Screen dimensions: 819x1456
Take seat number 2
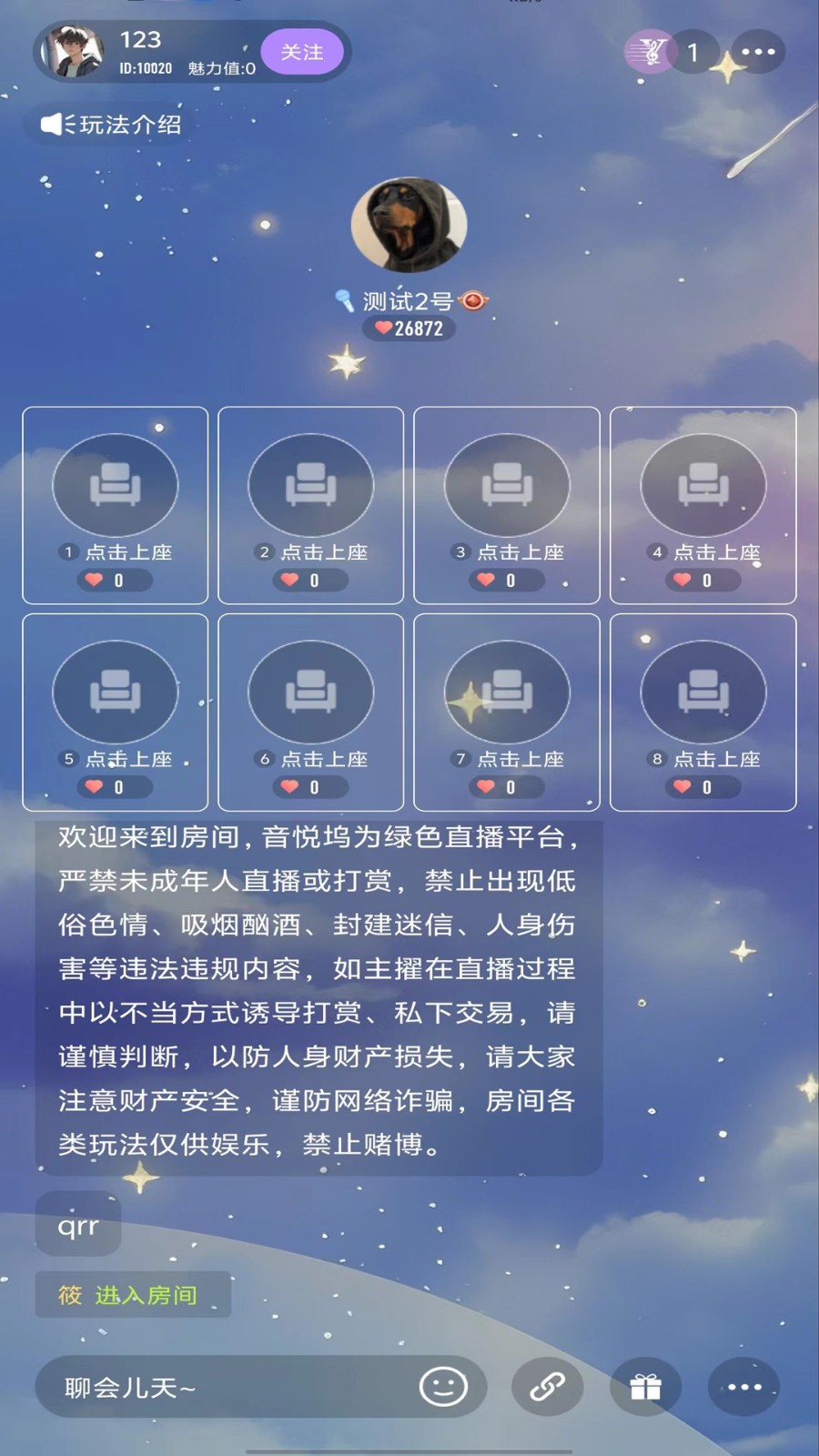click(x=311, y=505)
